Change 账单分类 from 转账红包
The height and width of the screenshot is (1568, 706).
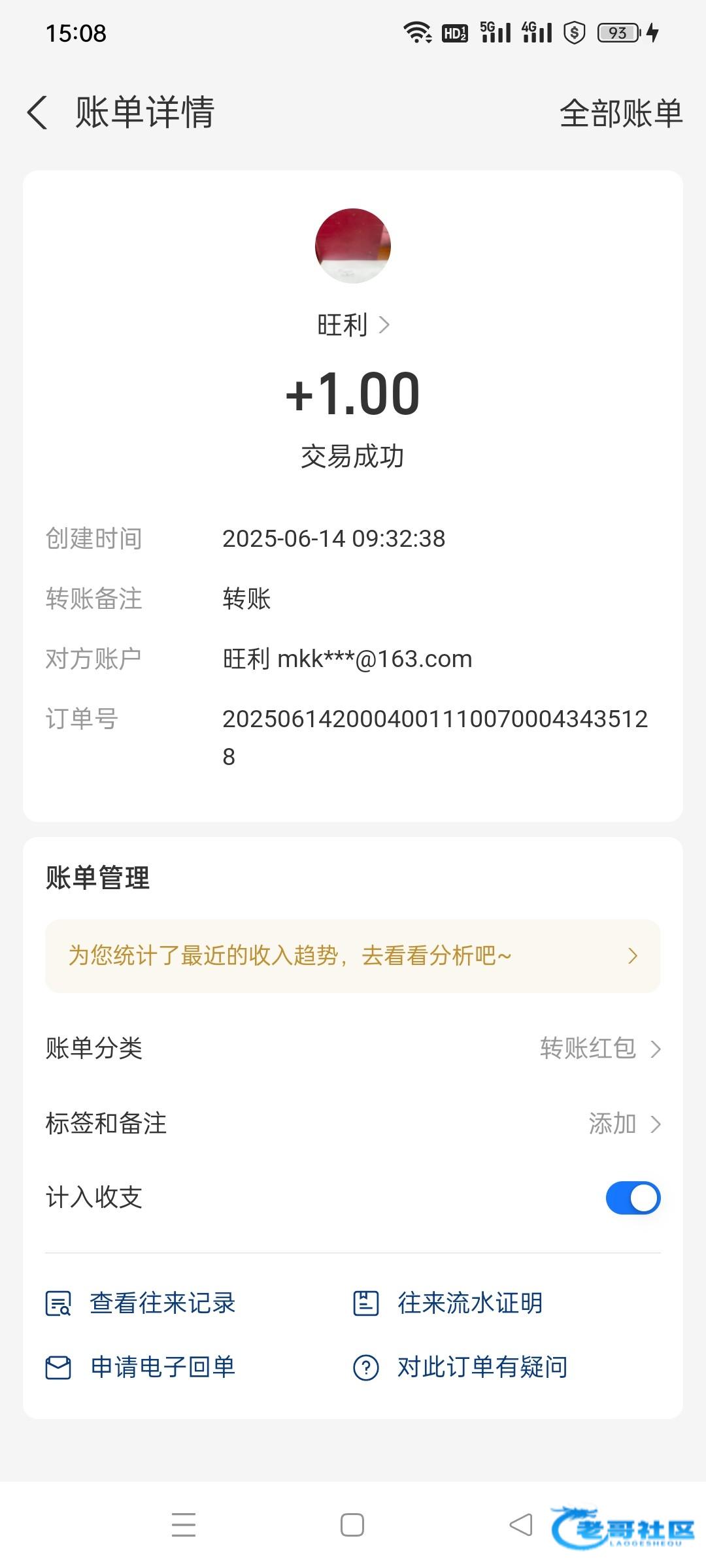tap(353, 1048)
